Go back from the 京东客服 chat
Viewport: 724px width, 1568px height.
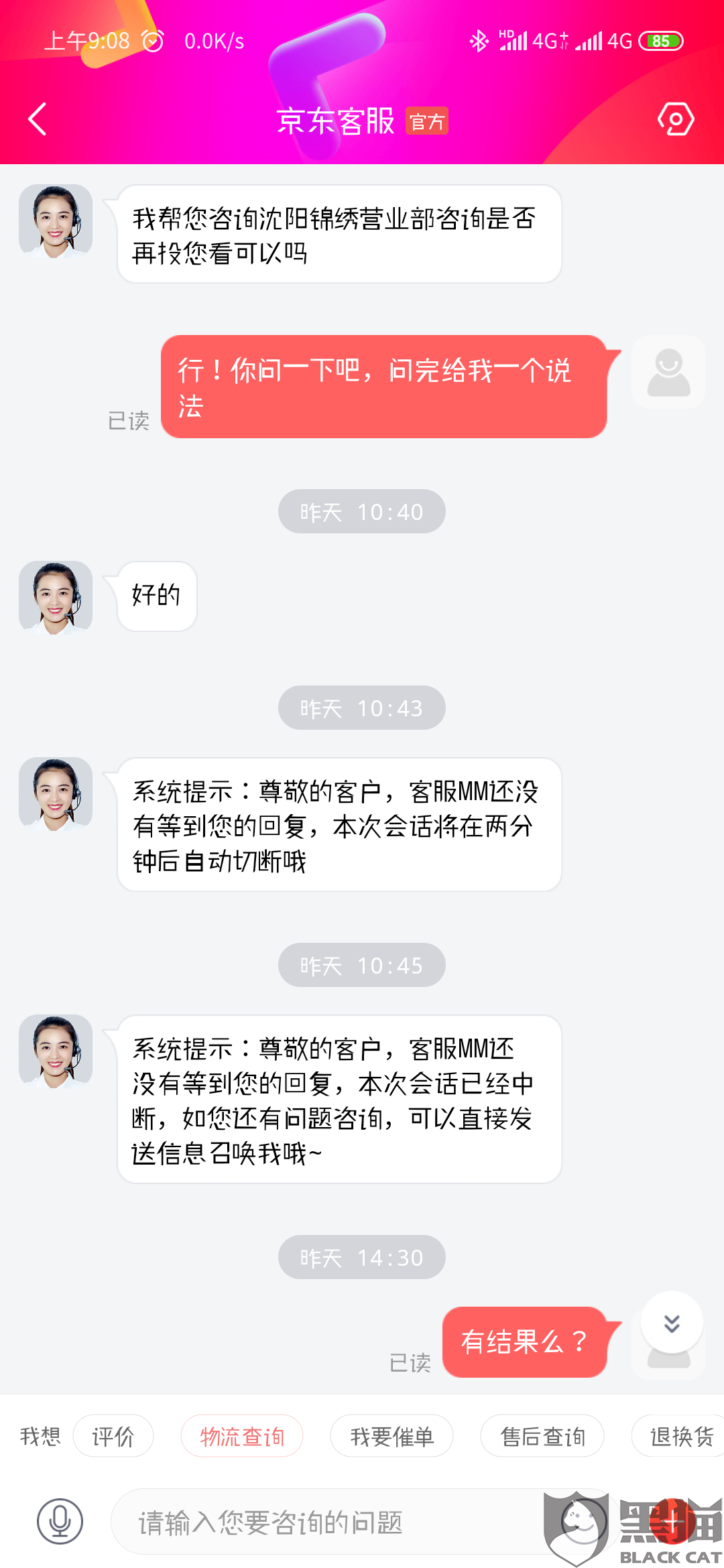click(x=38, y=119)
